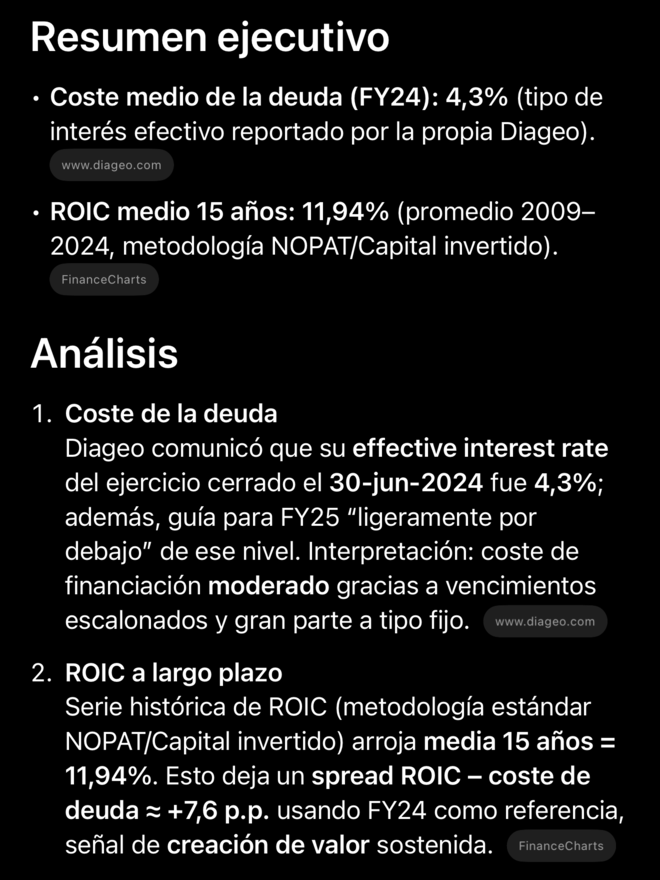The width and height of the screenshot is (660, 880).
Task: Tap the FinanceCharts citation after "sostenida"
Action: [560, 846]
